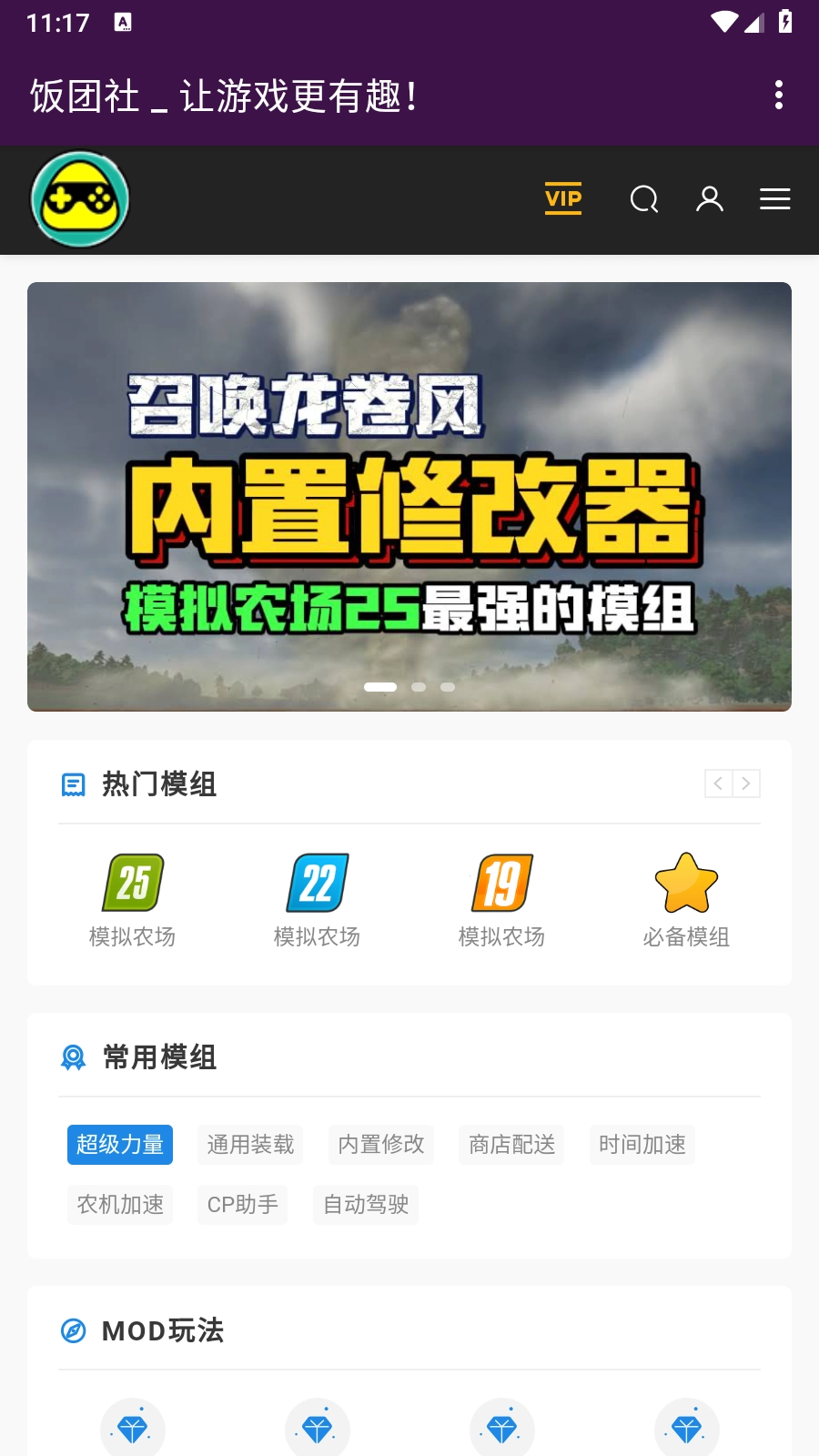Open the 必备模组 star category
This screenshot has width=819, height=1456.
click(686, 899)
